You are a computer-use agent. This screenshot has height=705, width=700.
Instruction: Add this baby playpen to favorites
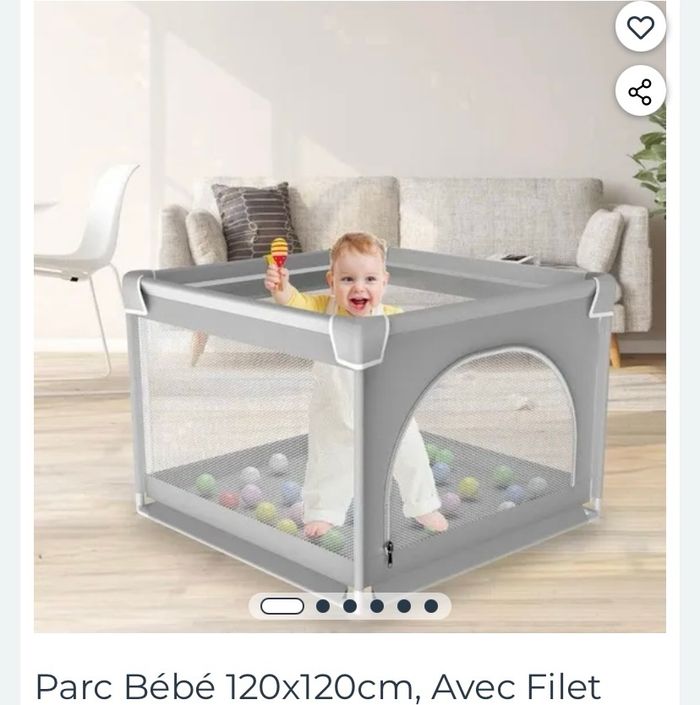[640, 27]
